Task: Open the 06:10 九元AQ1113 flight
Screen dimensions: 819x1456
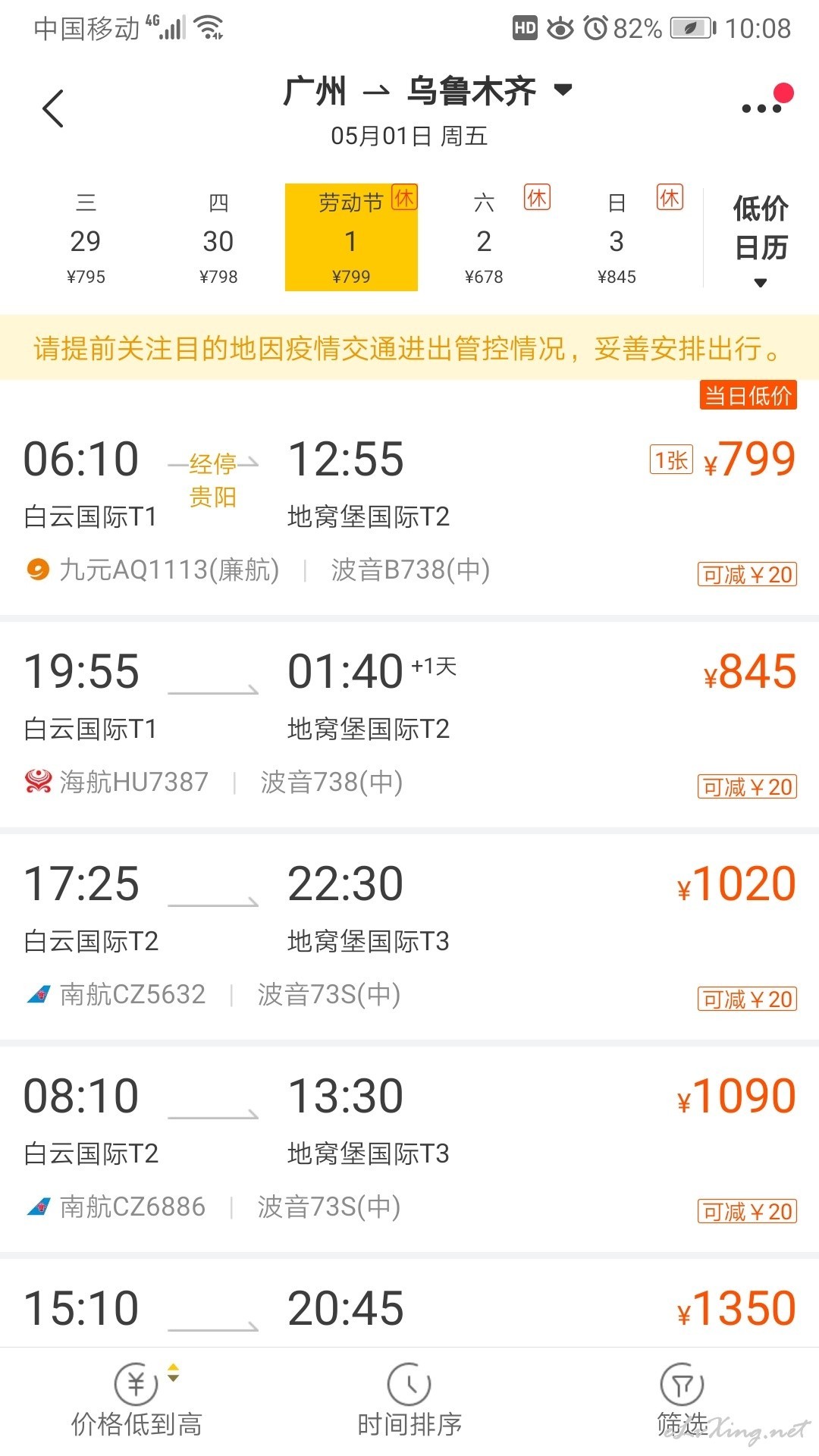Action: 409,502
